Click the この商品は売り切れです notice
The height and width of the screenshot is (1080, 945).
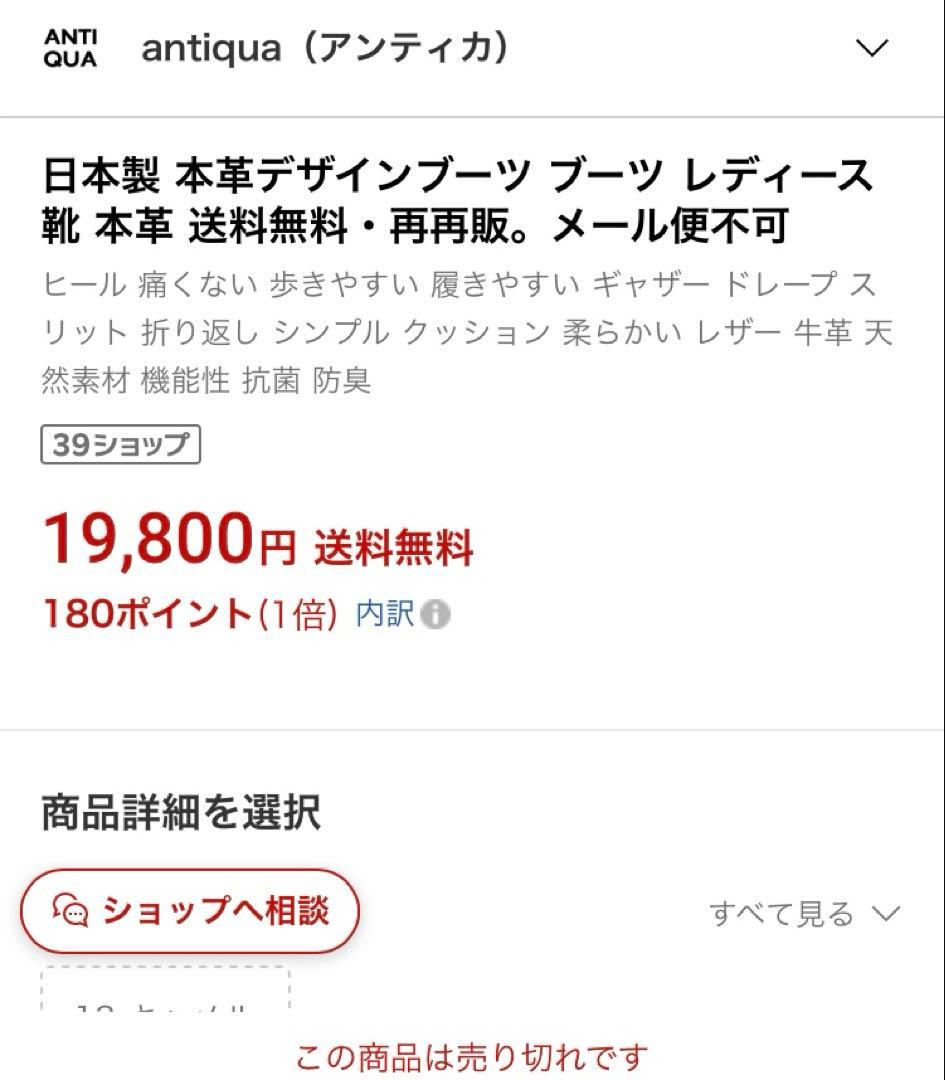click(x=470, y=1055)
